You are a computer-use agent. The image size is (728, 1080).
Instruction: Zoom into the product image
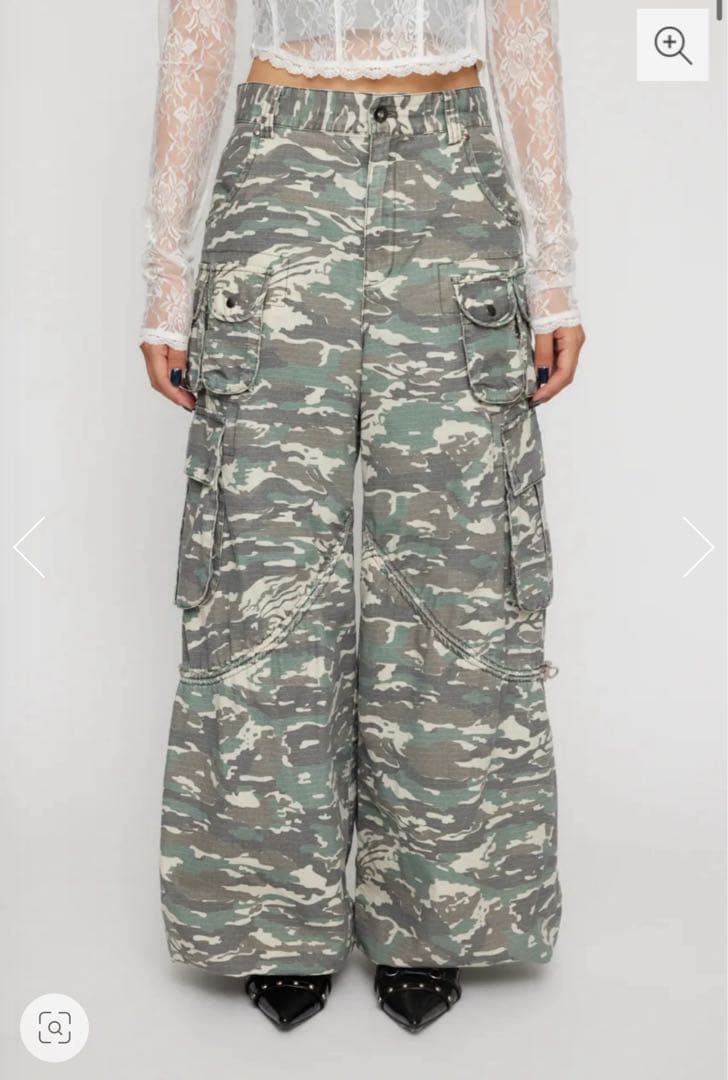tap(673, 45)
